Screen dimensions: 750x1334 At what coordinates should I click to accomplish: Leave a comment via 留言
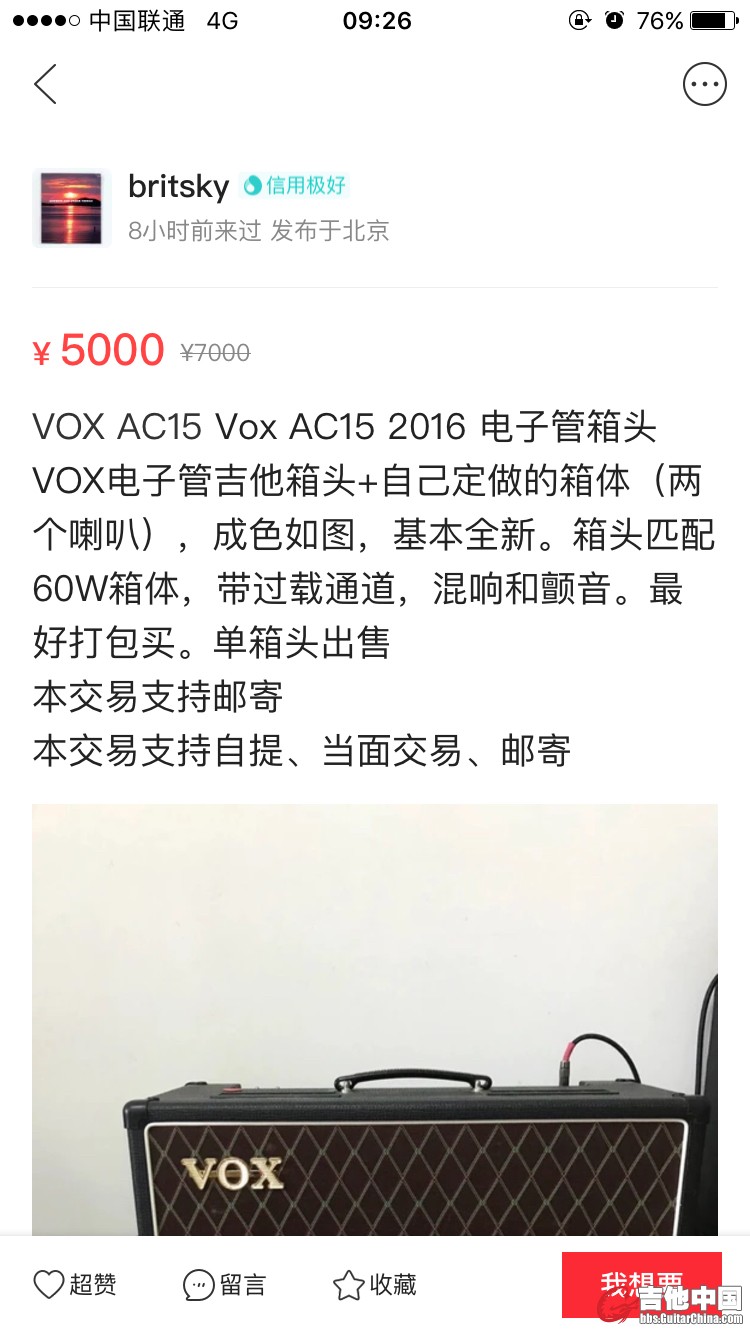click(x=224, y=1284)
